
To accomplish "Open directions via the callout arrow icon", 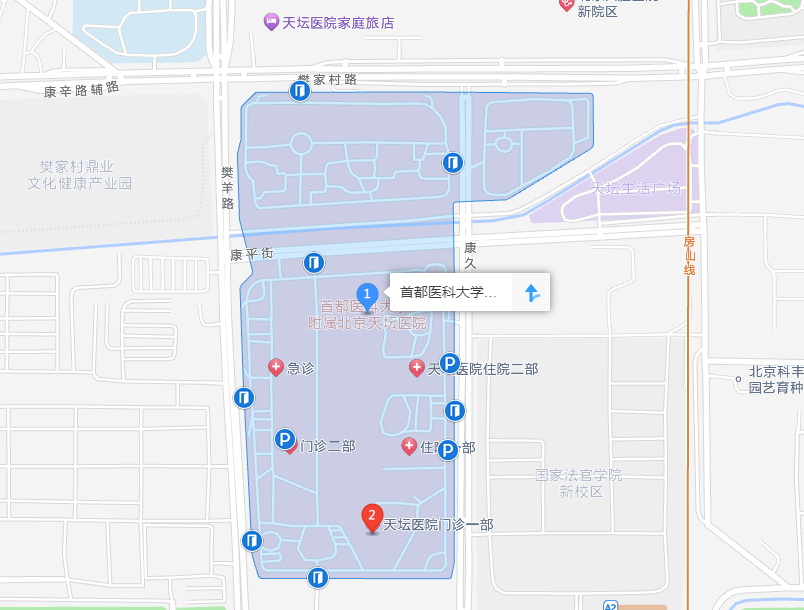I will tap(532, 292).
